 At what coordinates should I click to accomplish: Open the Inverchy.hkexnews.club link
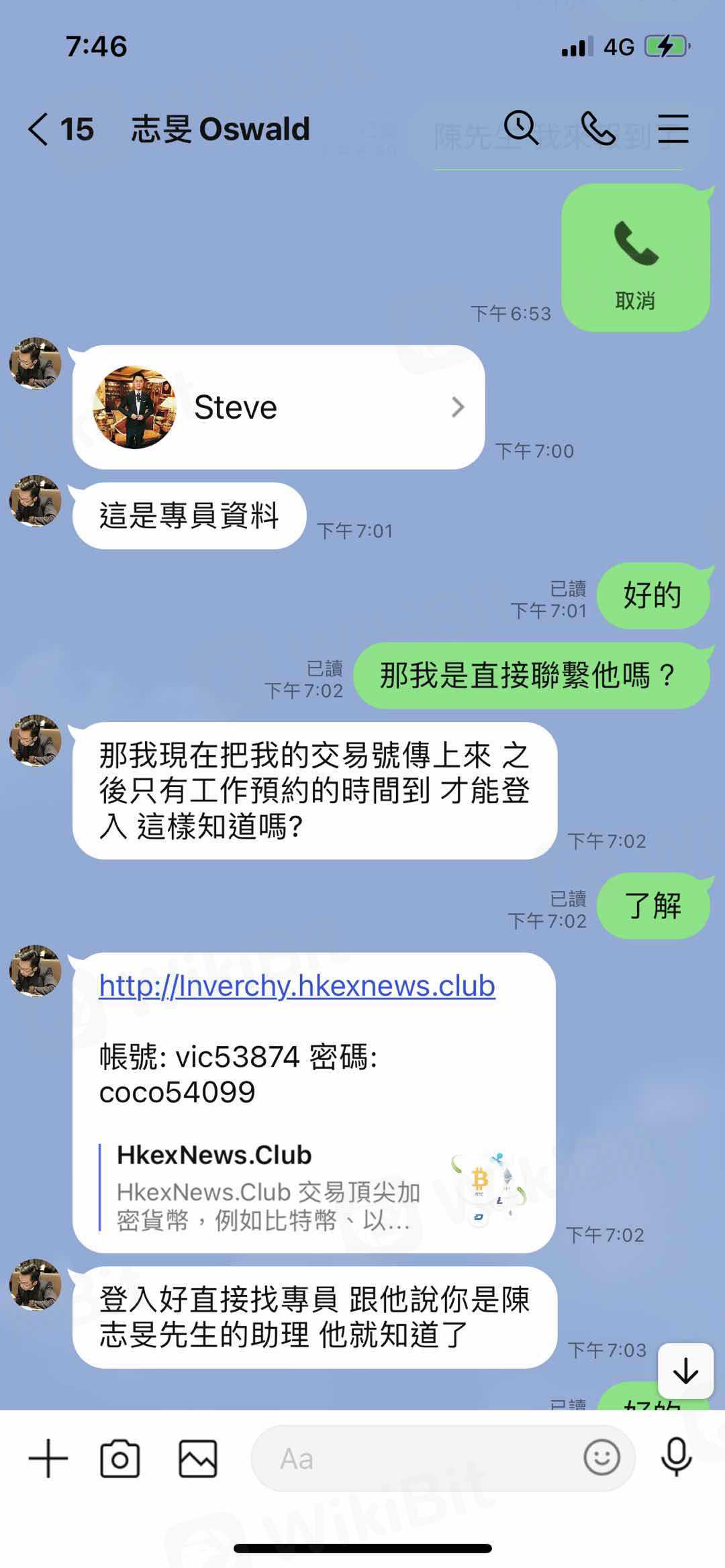tap(297, 986)
